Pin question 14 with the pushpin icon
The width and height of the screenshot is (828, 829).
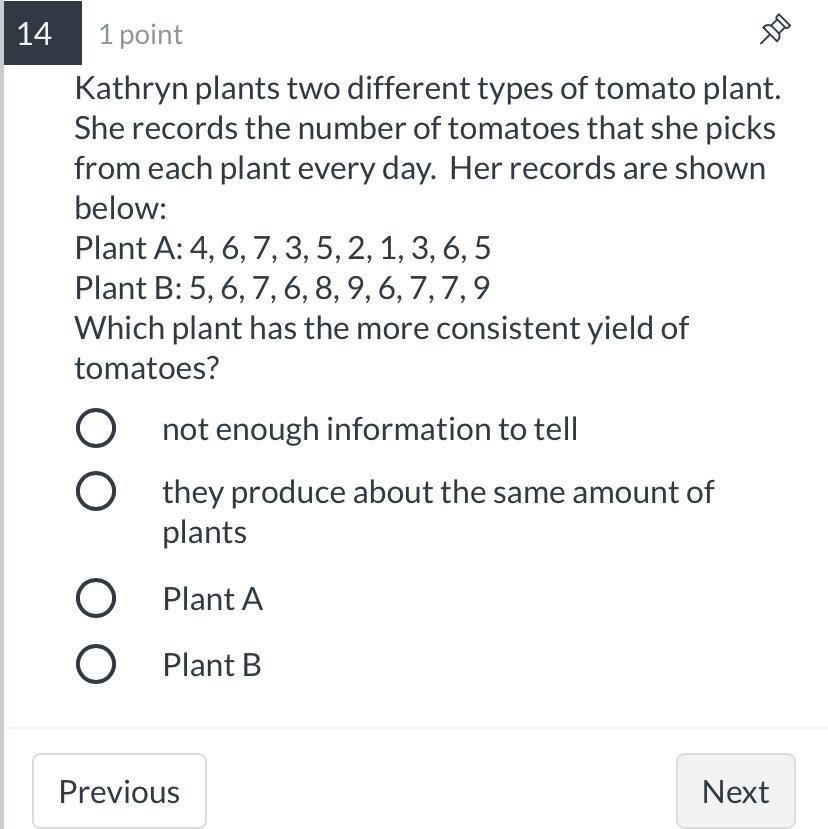coord(775,31)
